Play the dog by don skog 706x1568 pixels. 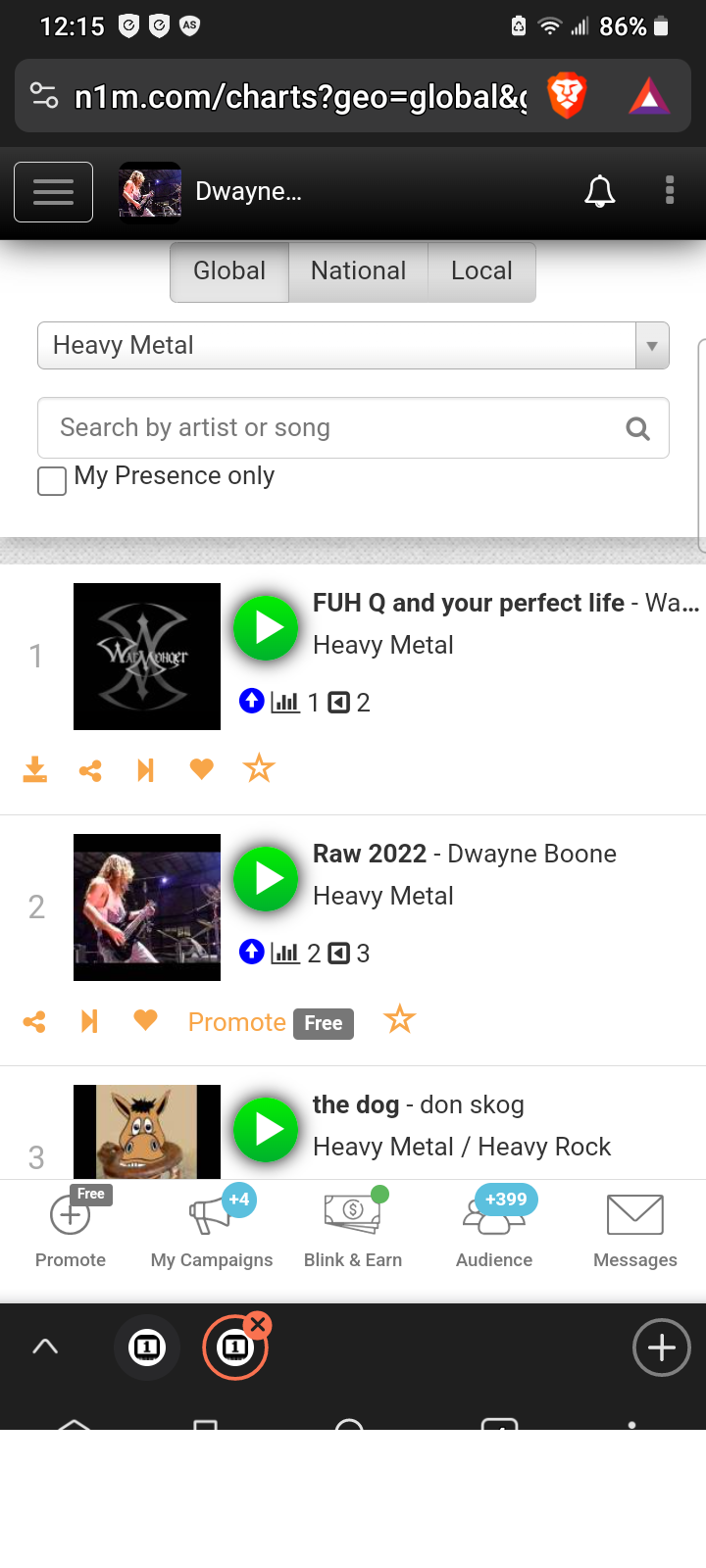point(266,1130)
